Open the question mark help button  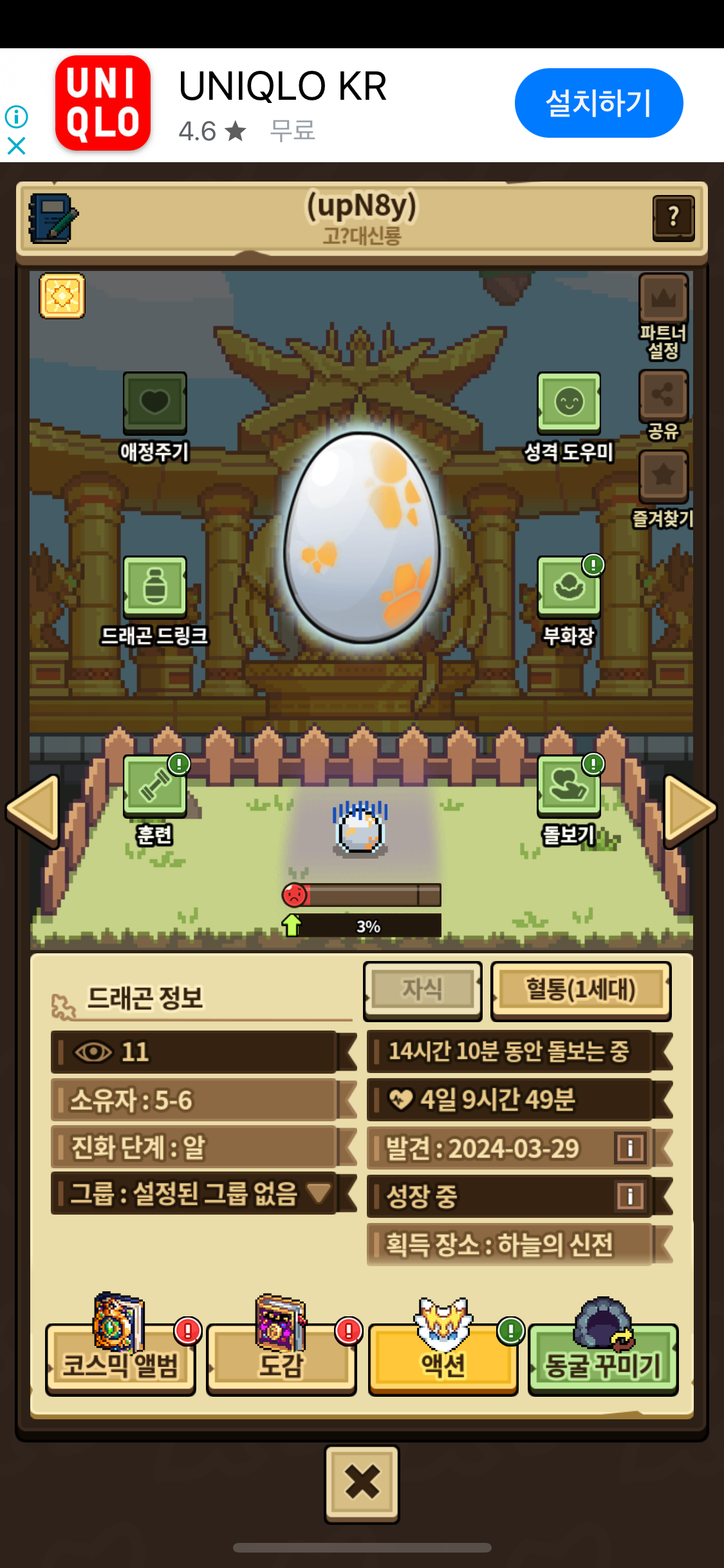tap(673, 218)
